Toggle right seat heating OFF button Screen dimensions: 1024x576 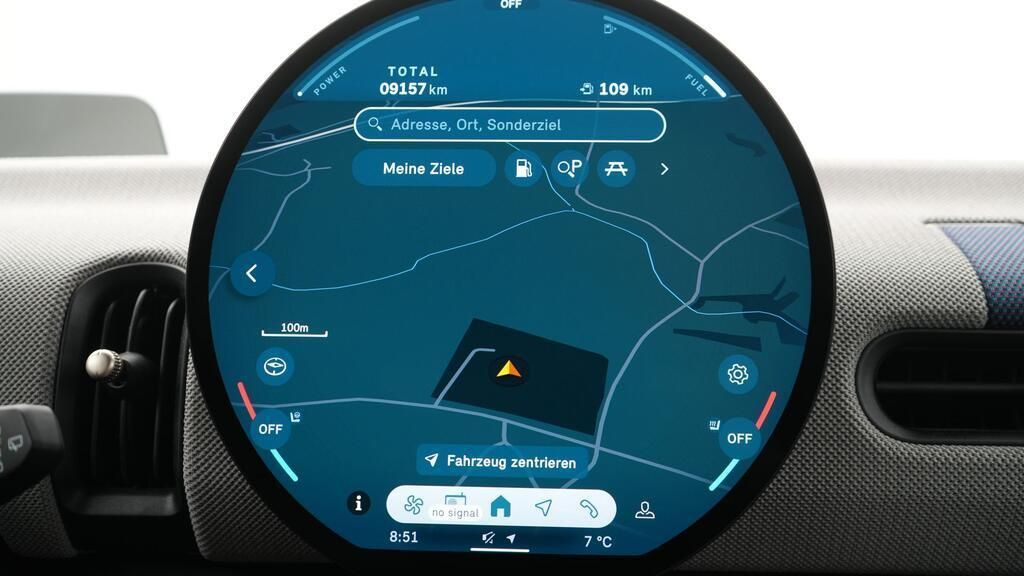coord(739,438)
